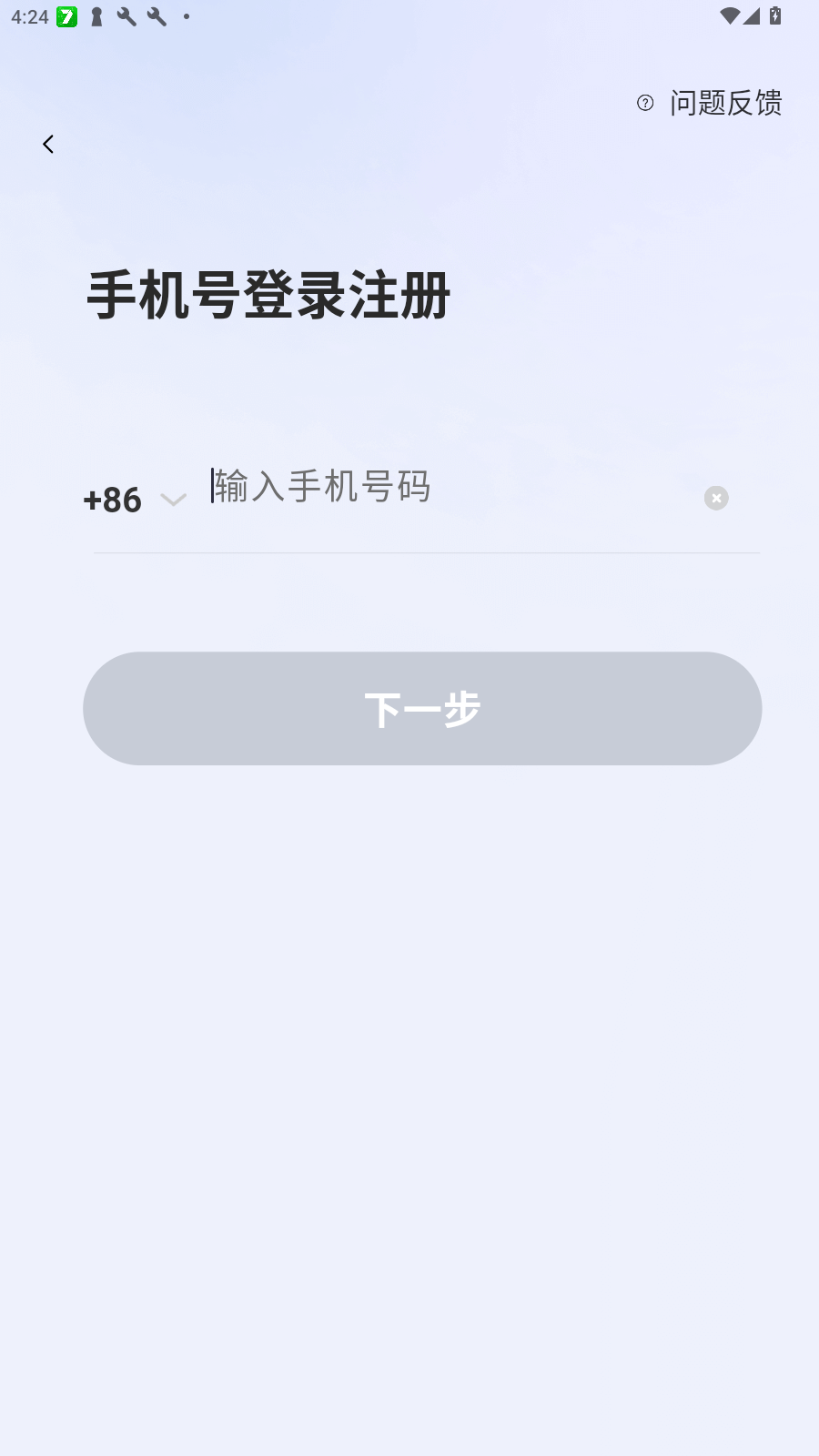Open 问题反馈 feedback page
This screenshot has width=819, height=1456.
pos(725,103)
